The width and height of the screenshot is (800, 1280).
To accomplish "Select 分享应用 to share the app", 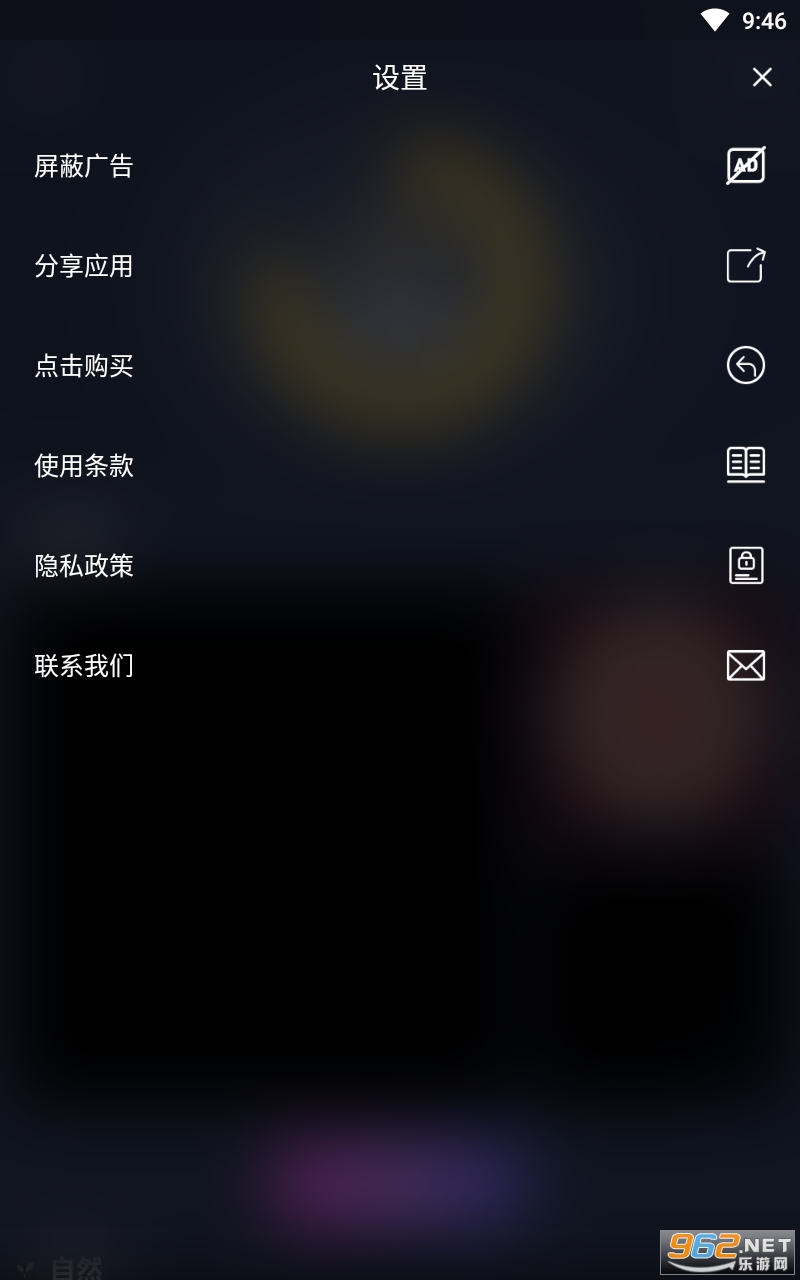I will pos(84,266).
